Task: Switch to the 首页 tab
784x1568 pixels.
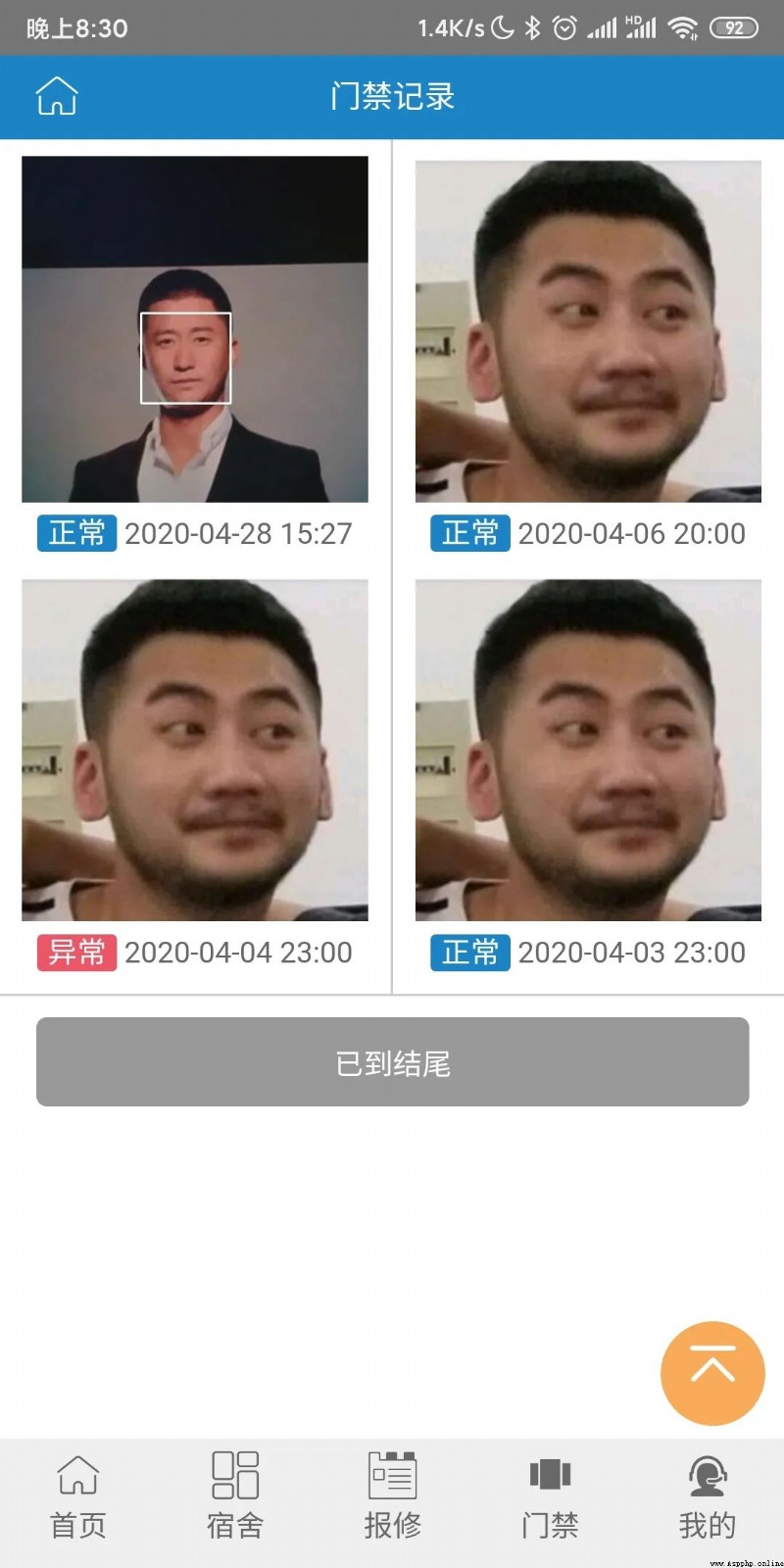Action: click(78, 1495)
